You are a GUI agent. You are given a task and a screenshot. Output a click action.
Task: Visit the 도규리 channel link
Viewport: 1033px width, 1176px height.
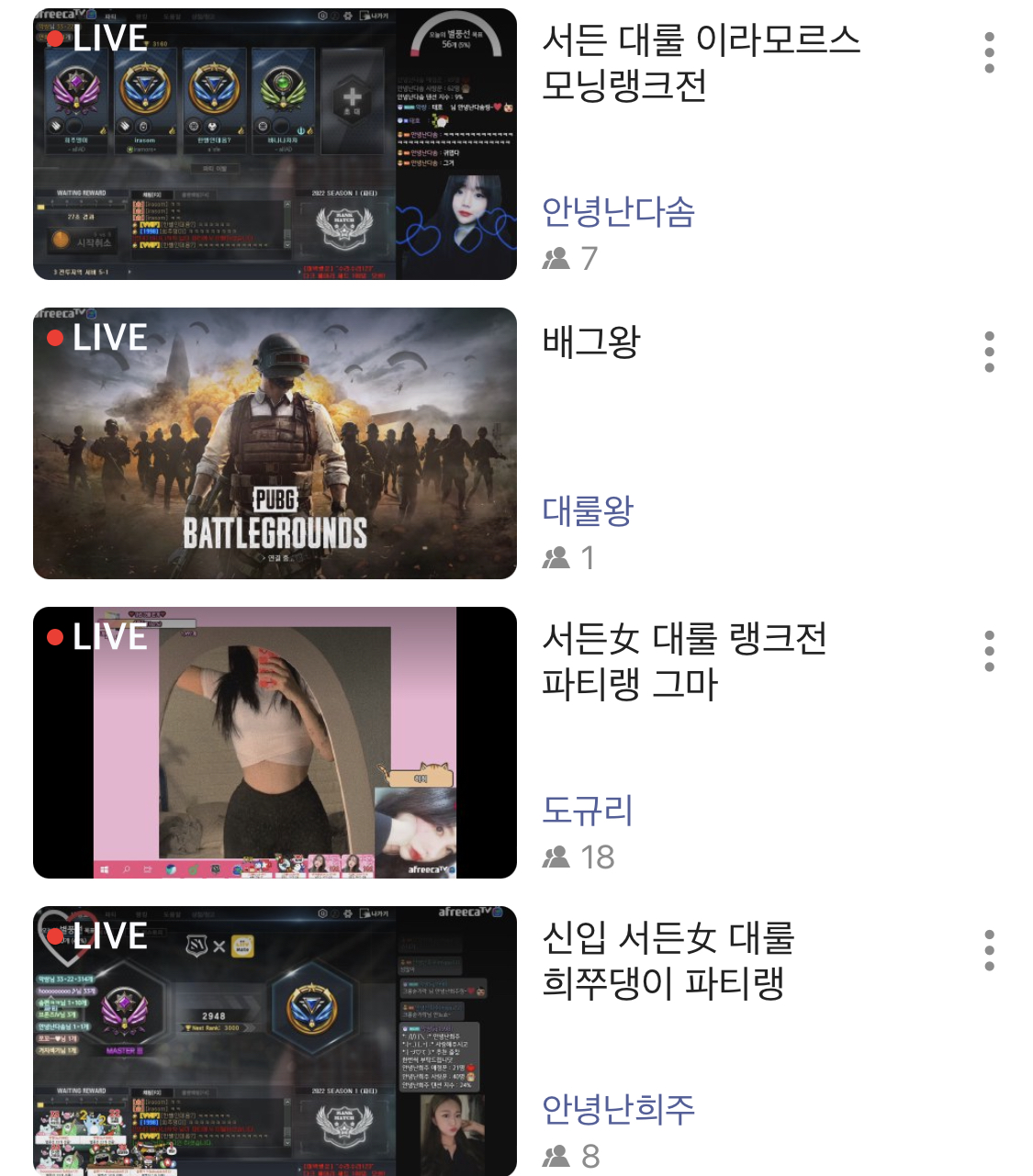point(588,811)
